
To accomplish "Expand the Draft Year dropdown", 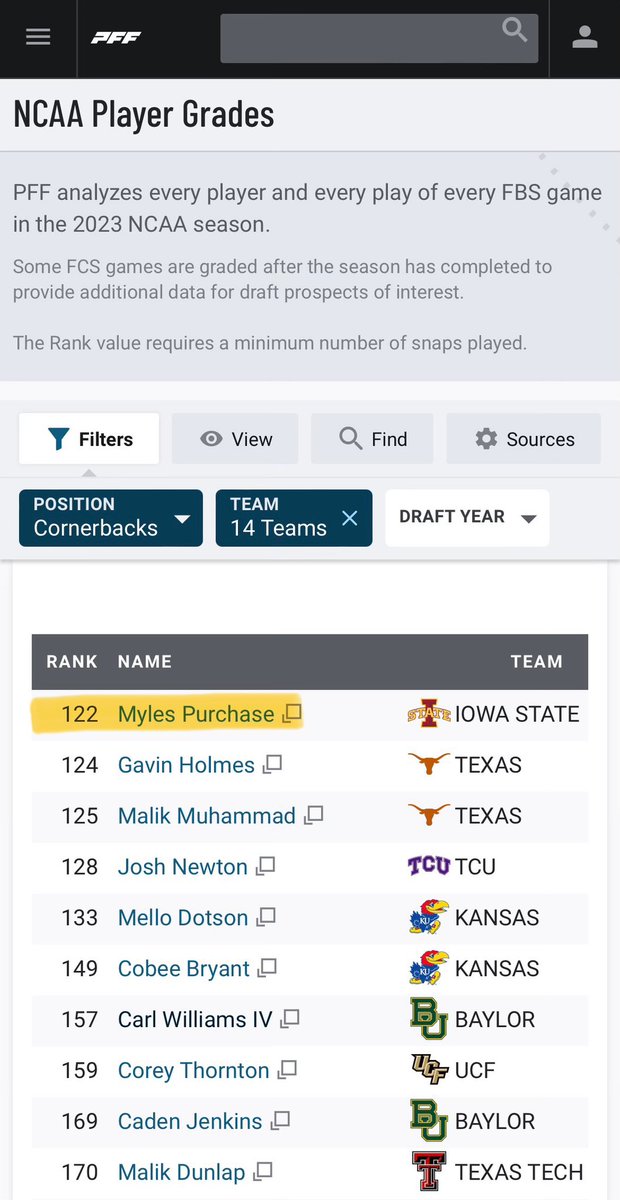I will tap(467, 518).
